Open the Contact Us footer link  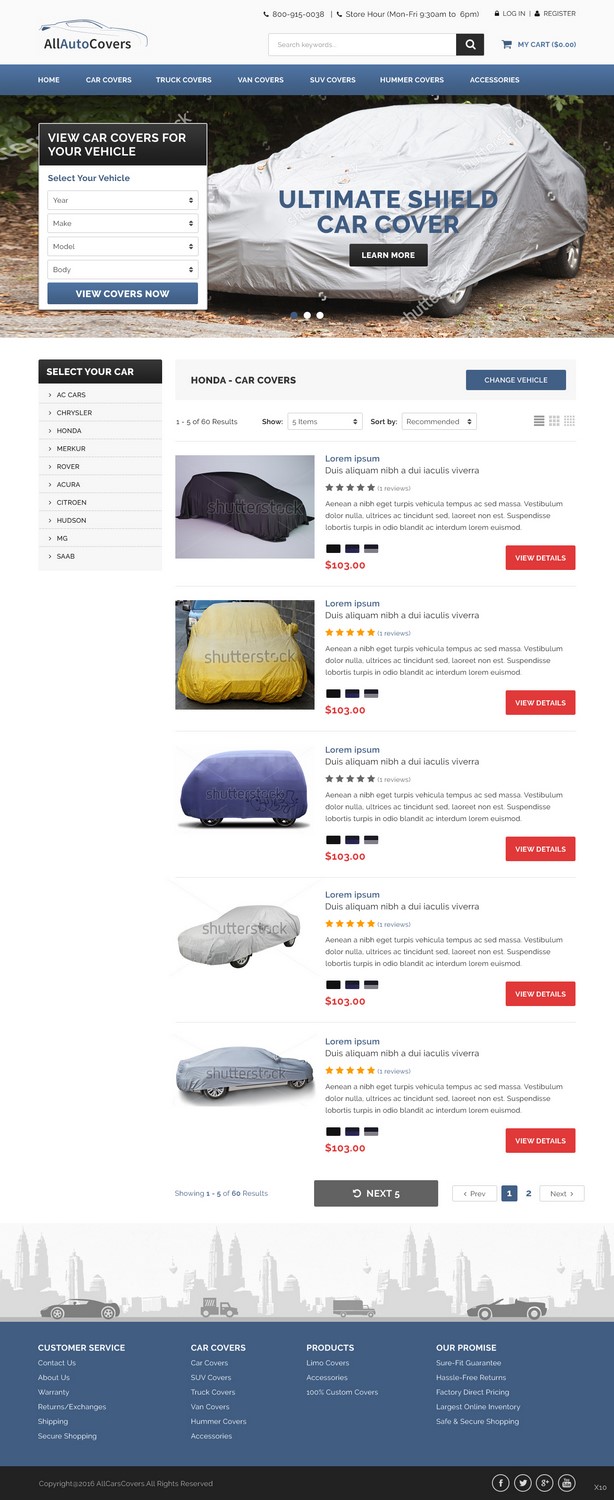click(57, 1363)
